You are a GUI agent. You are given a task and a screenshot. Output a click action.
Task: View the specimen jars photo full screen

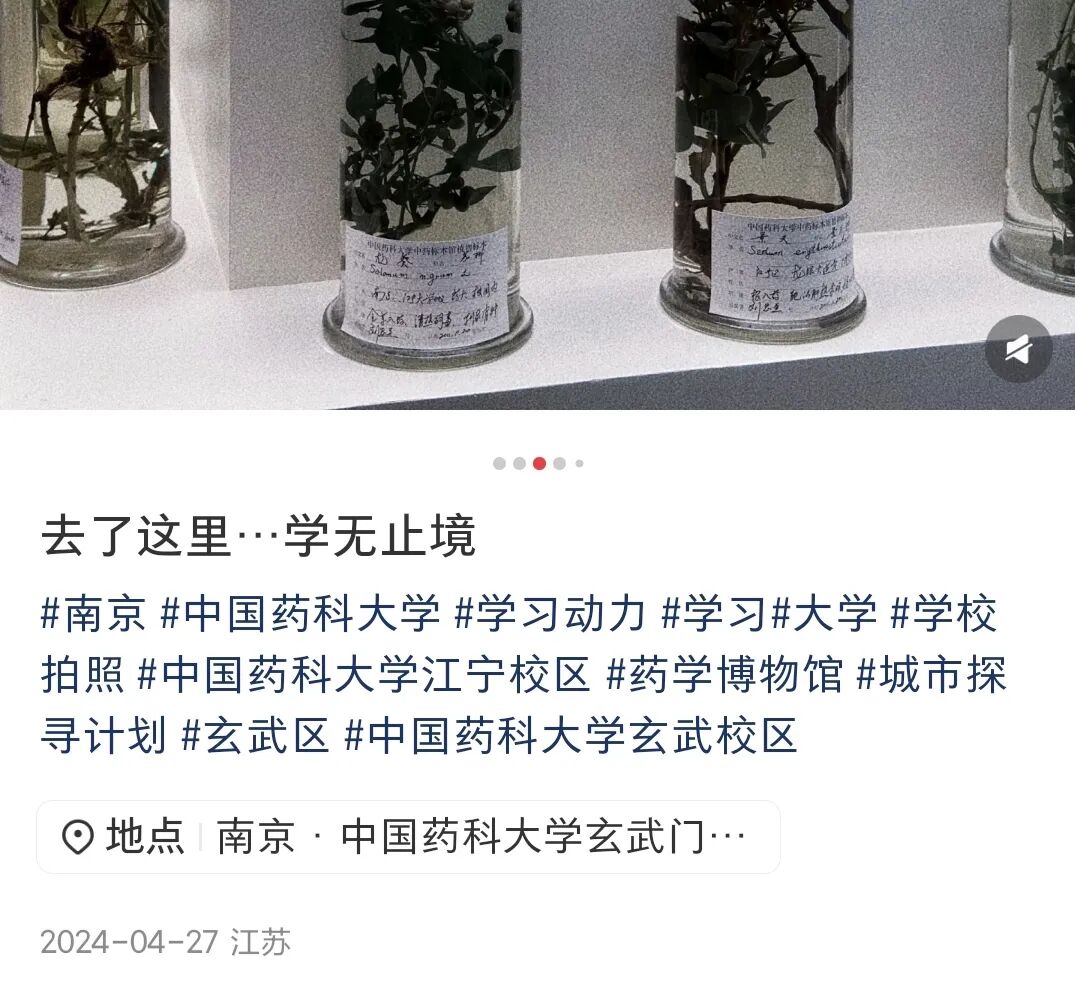537,200
